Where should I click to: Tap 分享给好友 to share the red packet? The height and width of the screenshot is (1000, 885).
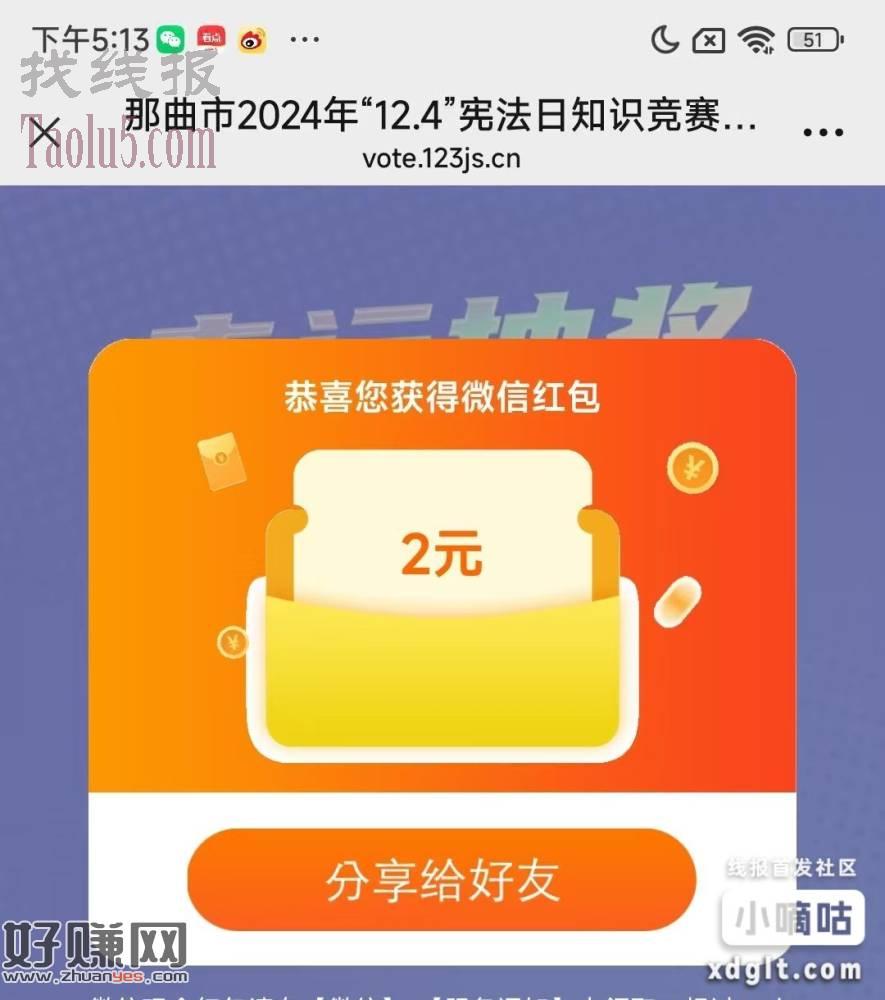(x=441, y=881)
